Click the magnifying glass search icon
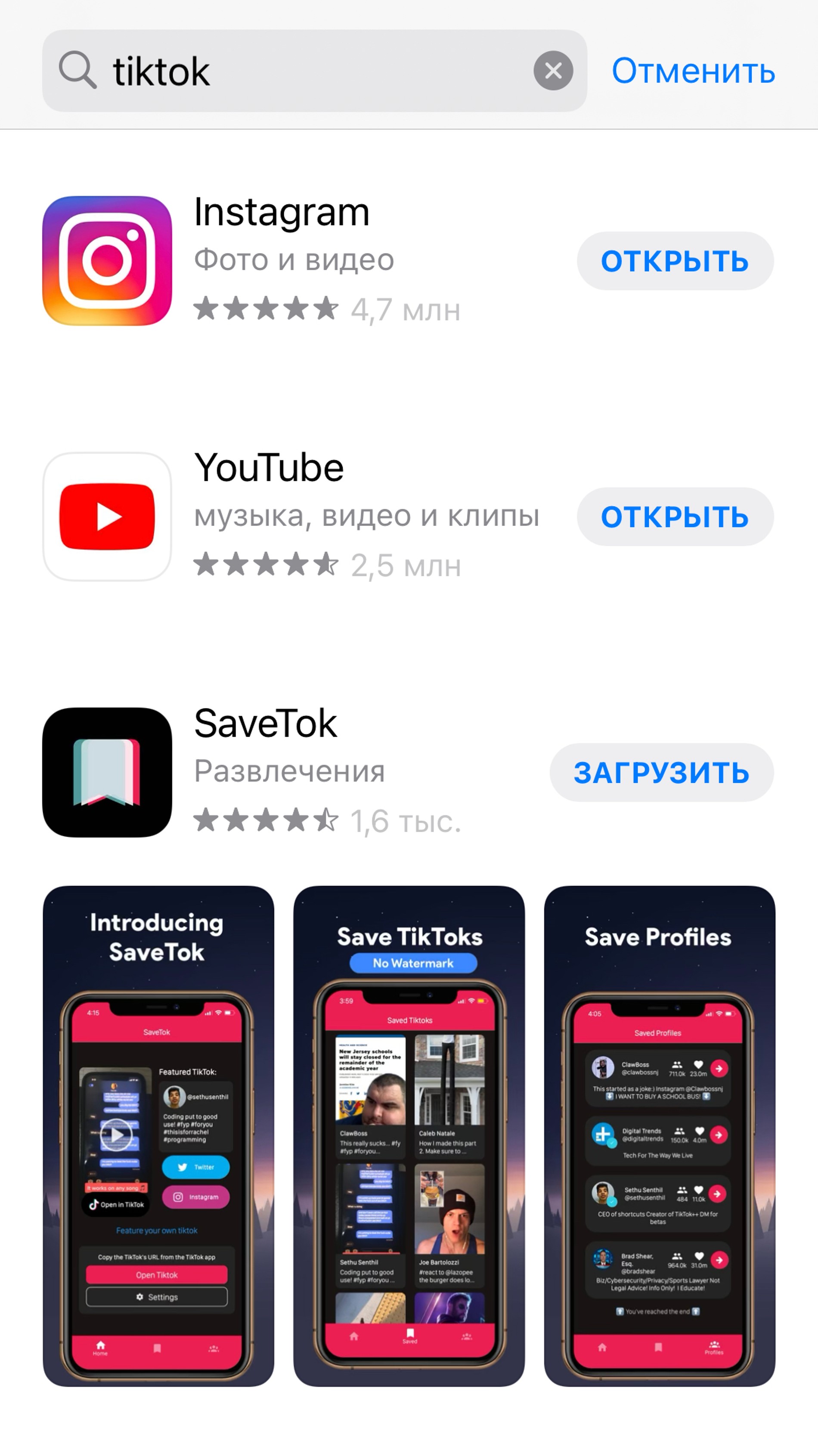 pyautogui.click(x=79, y=70)
